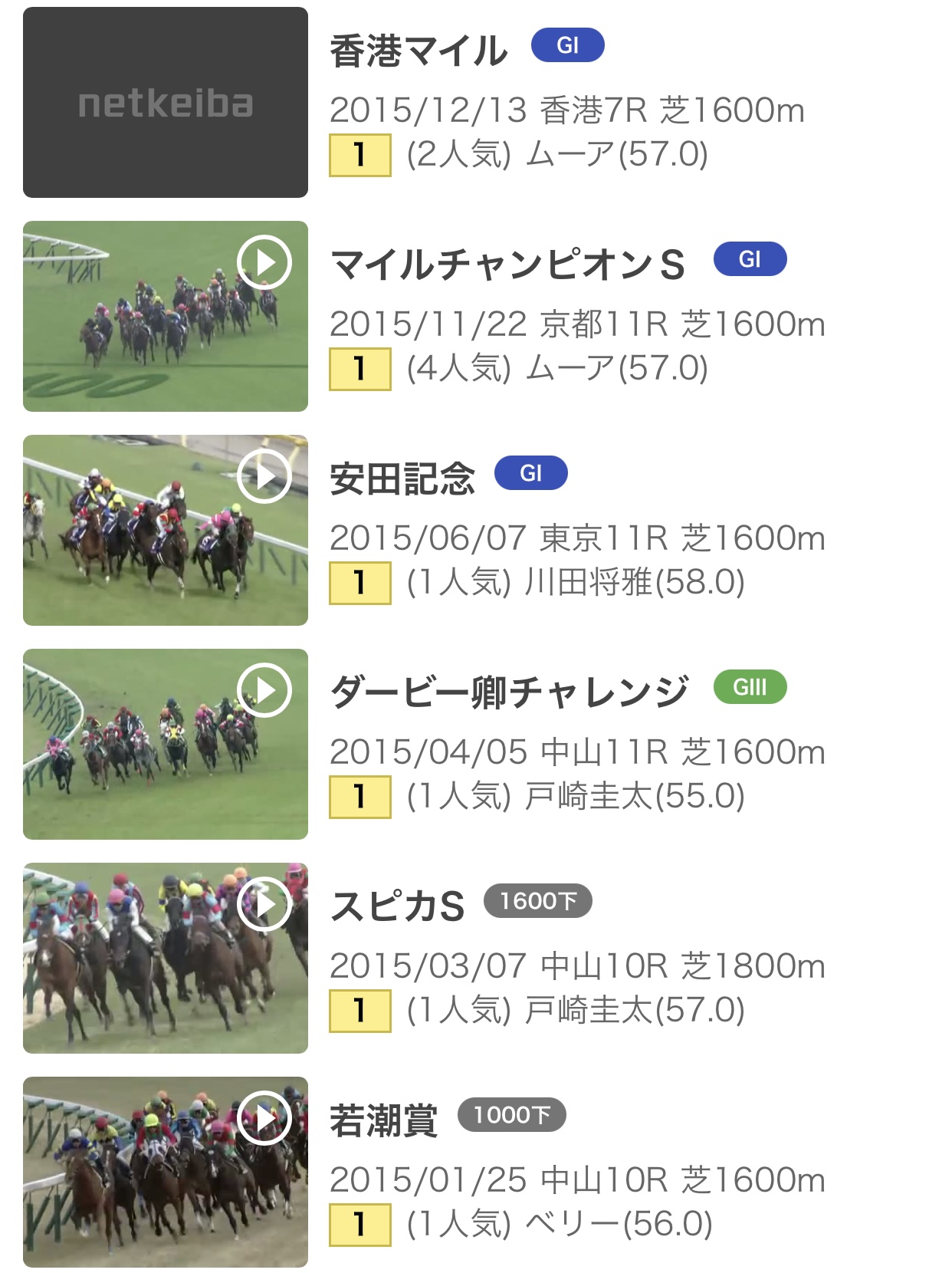Image resolution: width=952 pixels, height=1273 pixels.
Task: Play the マイルチャンピオンS race video
Action: coord(264,262)
